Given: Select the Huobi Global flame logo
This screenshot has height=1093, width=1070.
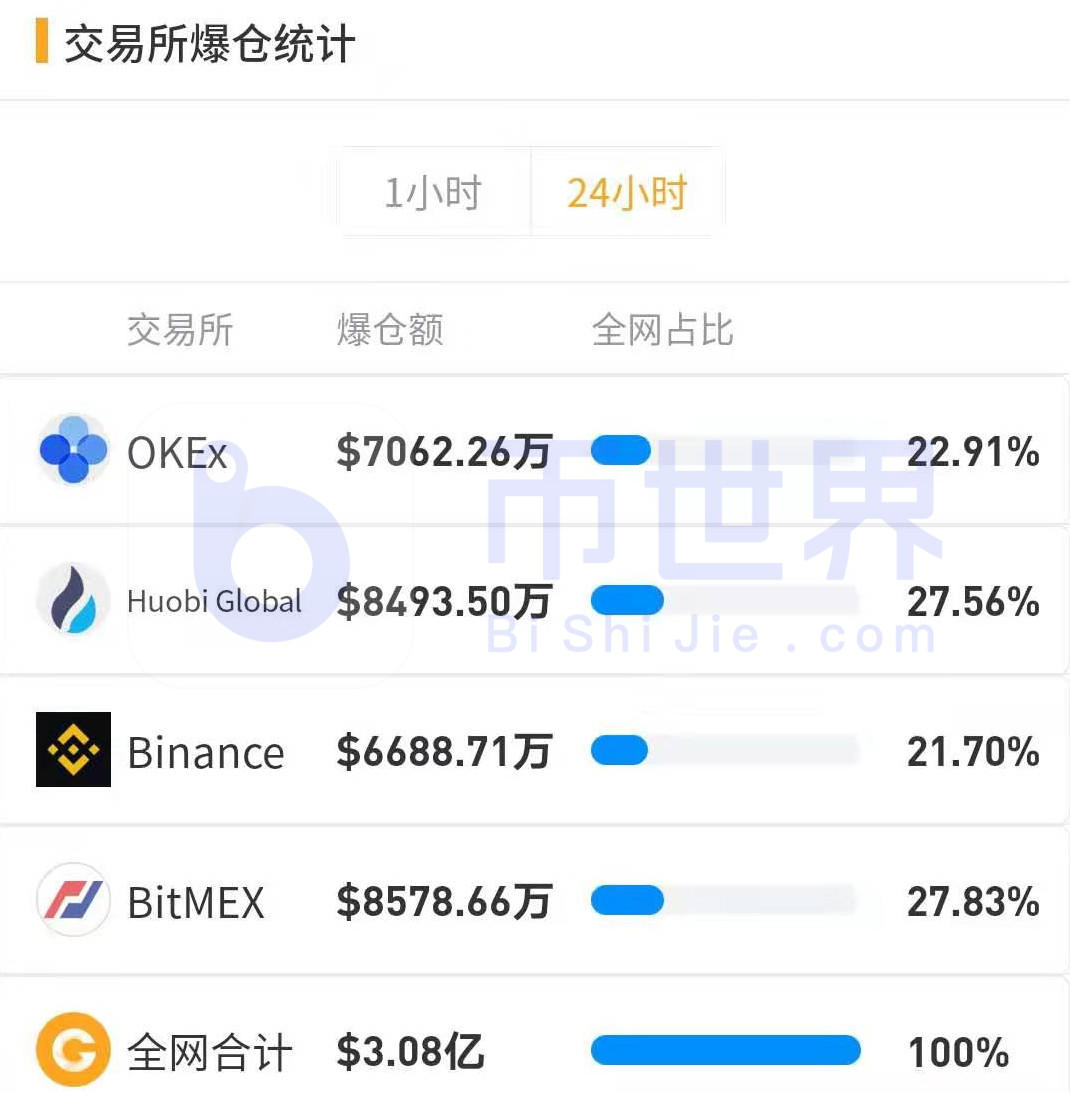Looking at the screenshot, I should pos(72,601).
